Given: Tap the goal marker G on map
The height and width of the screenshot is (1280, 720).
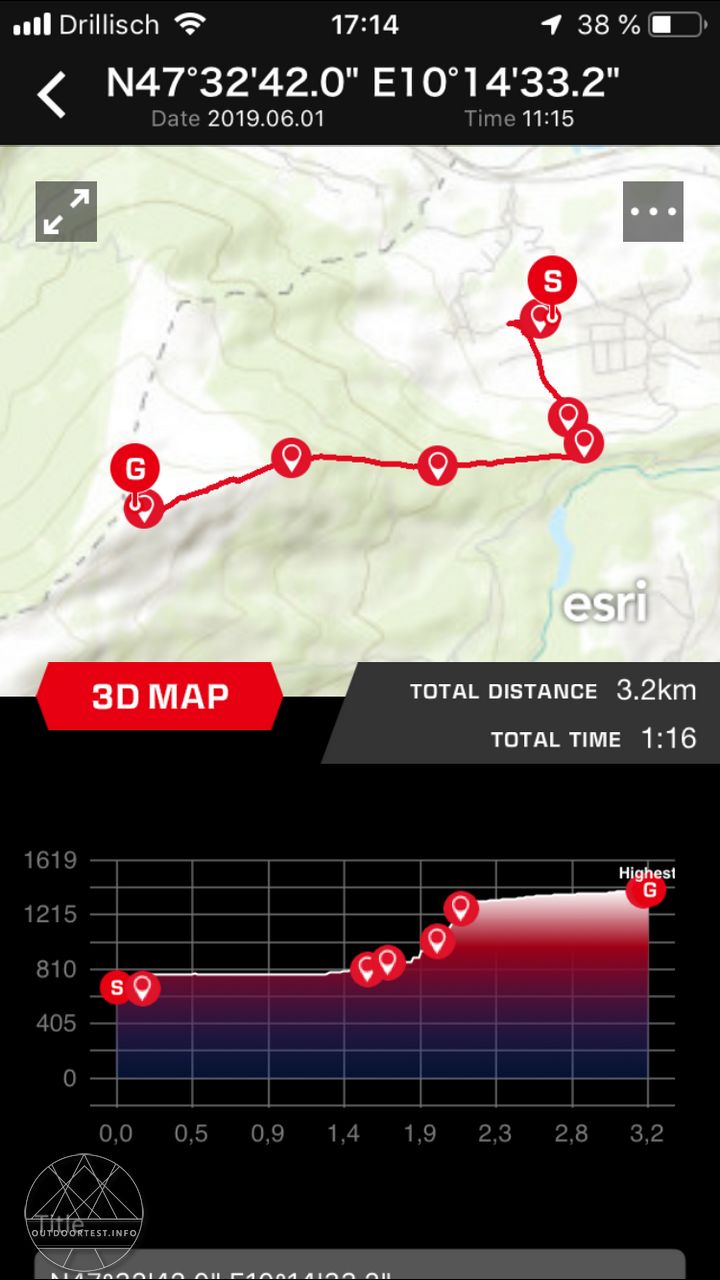Looking at the screenshot, I should 135,468.
